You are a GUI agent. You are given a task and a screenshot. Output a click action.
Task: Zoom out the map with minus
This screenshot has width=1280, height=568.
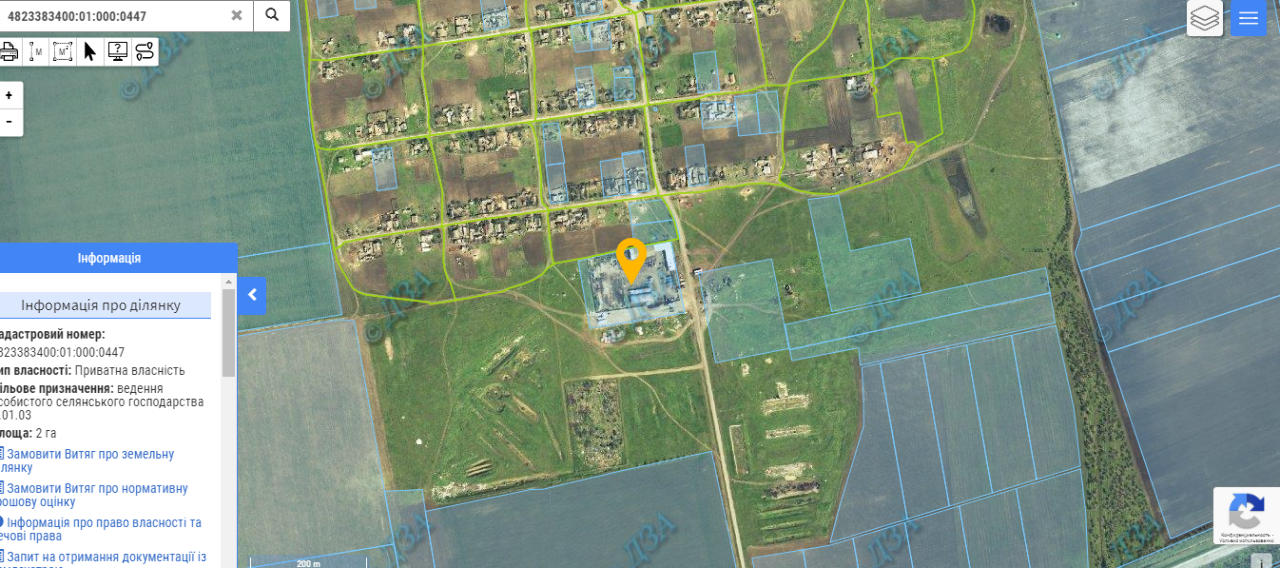click(x=10, y=122)
